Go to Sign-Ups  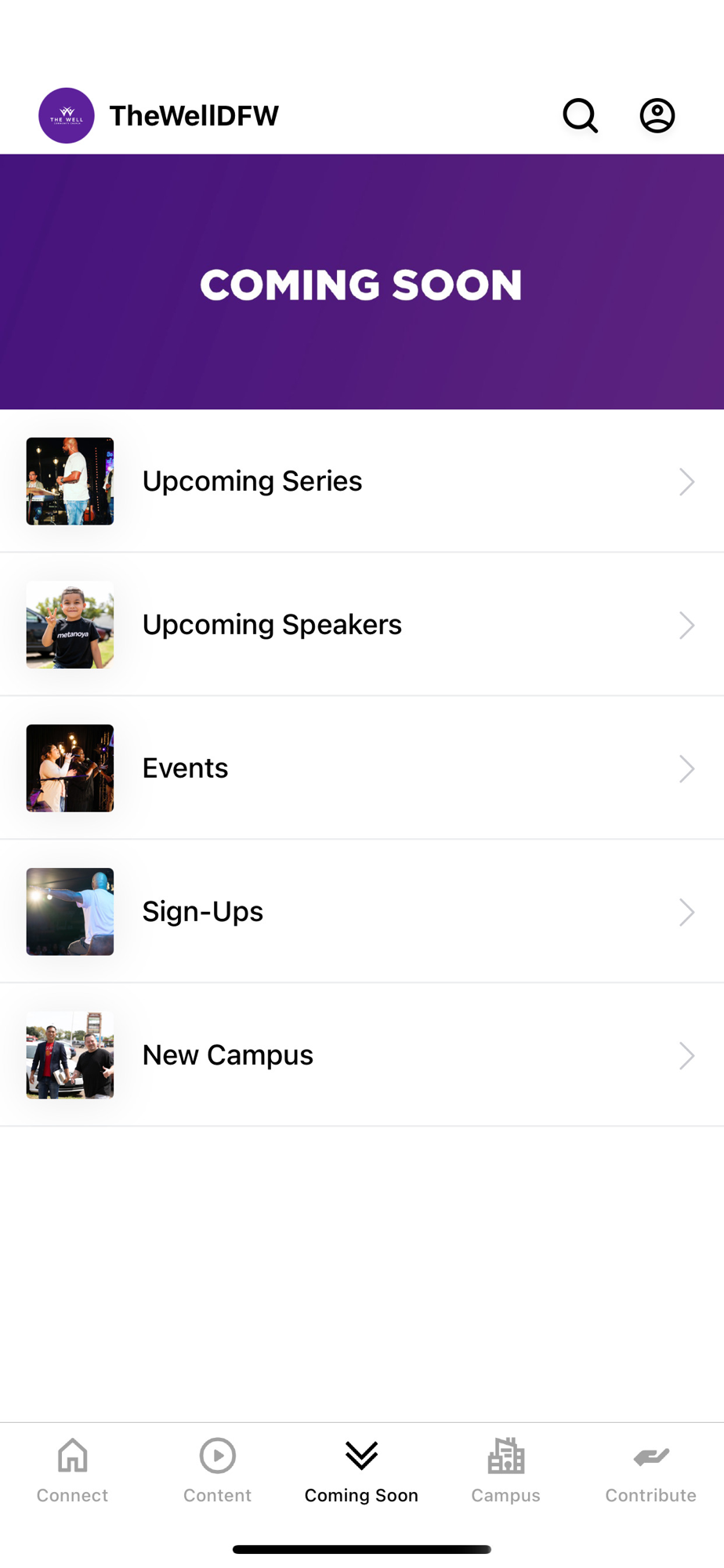coord(361,912)
